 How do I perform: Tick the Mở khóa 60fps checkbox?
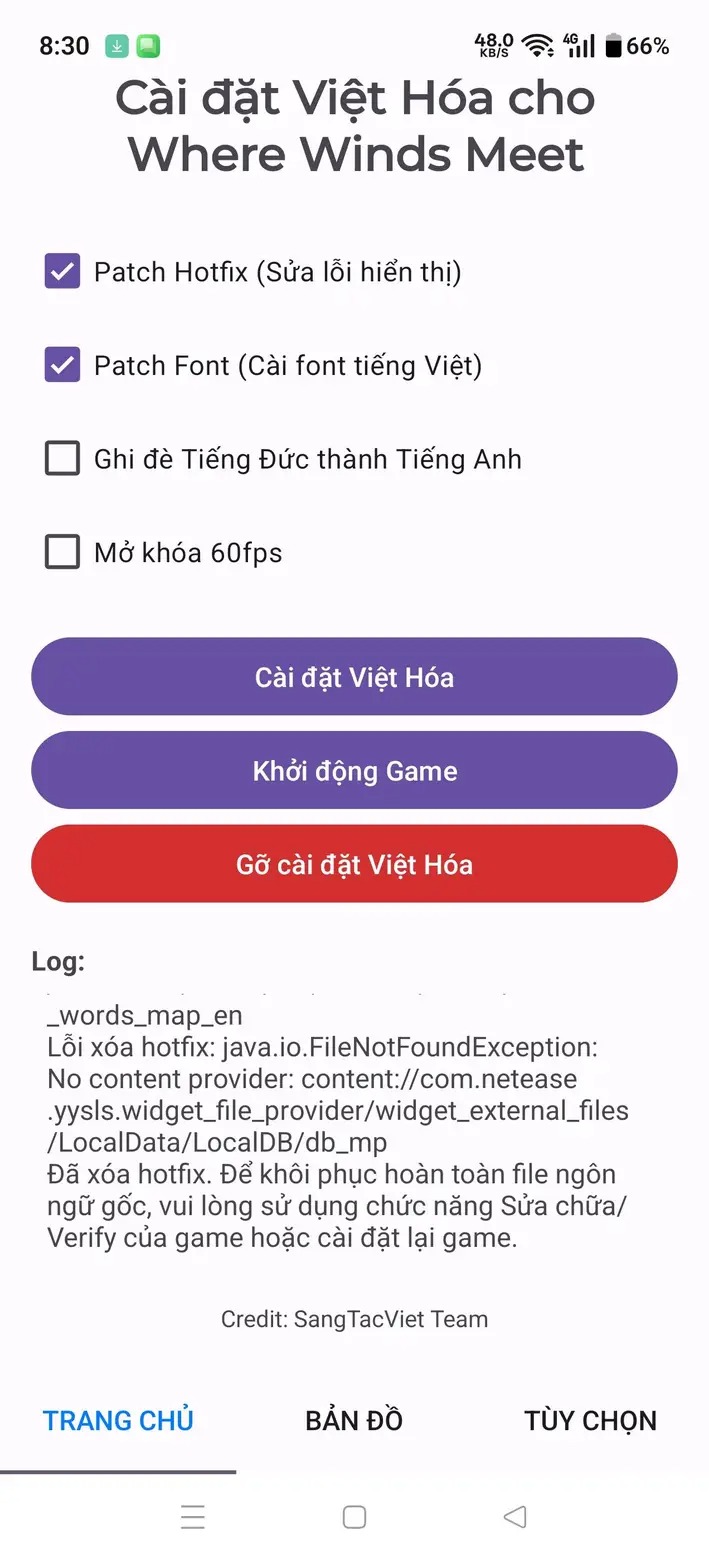click(62, 552)
